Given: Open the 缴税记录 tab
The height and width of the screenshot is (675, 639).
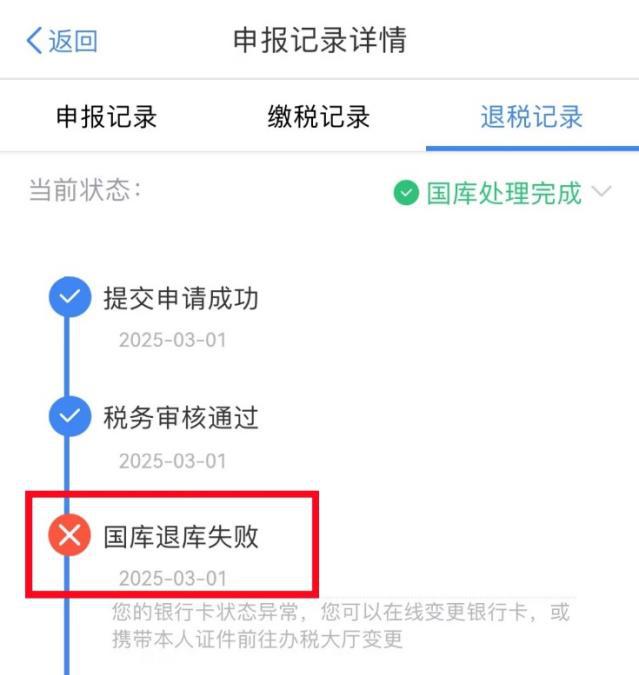Looking at the screenshot, I should [x=319, y=116].
